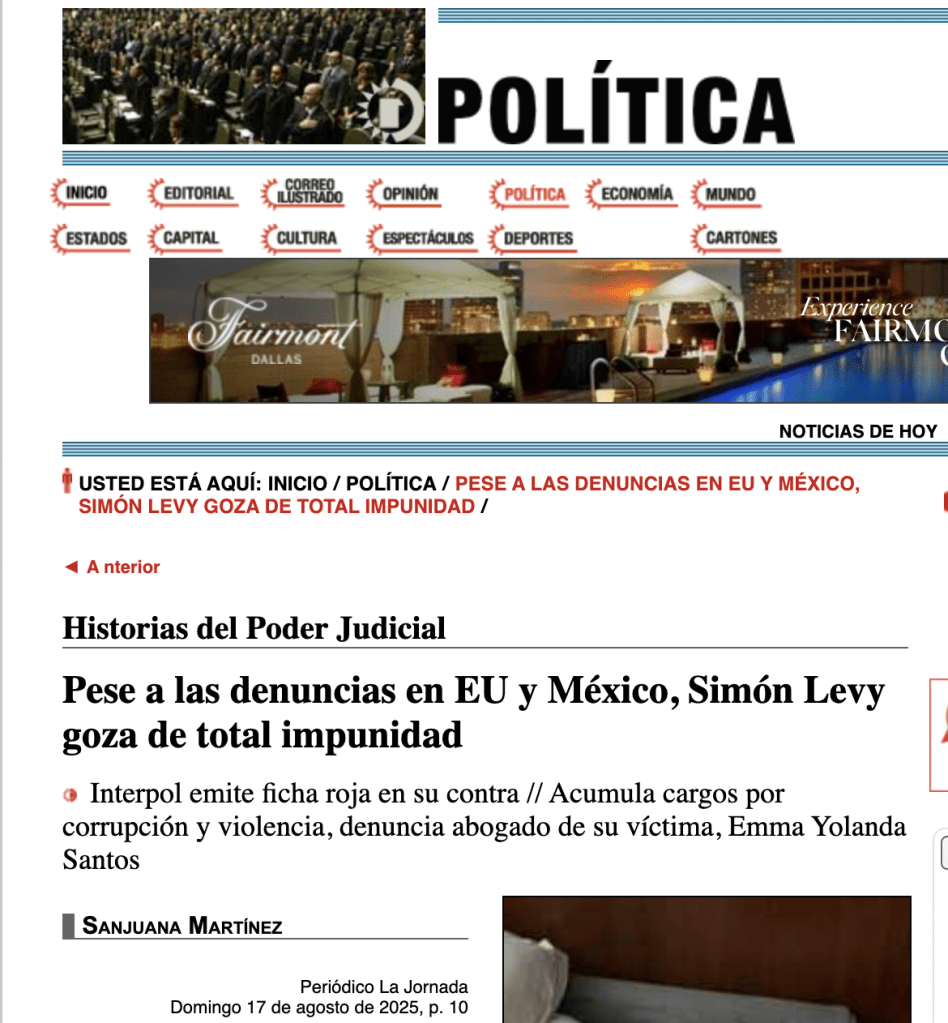This screenshot has height=1023, width=948.
Task: Open the Noticias de Hoy link
Action: click(858, 432)
